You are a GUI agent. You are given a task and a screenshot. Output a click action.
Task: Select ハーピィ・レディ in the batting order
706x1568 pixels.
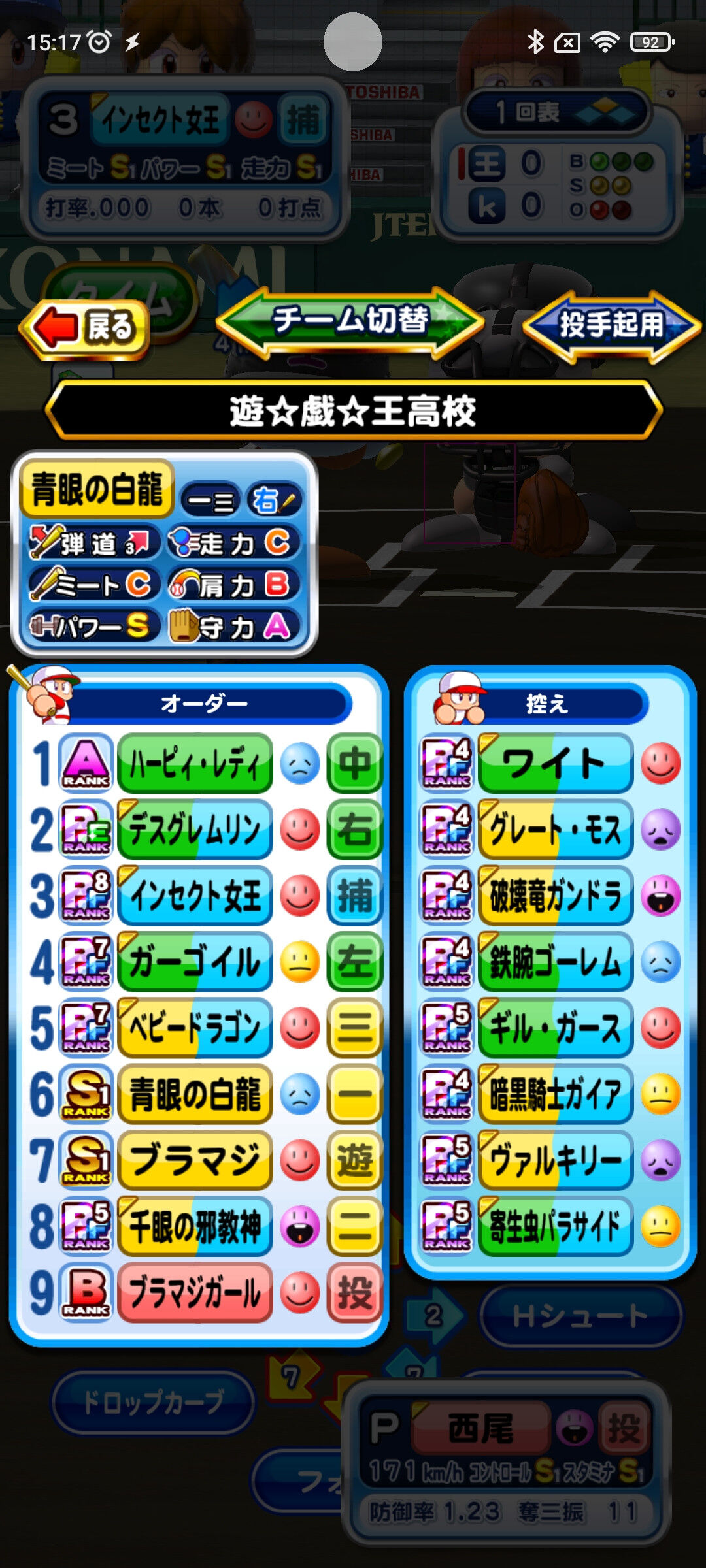pos(195,763)
